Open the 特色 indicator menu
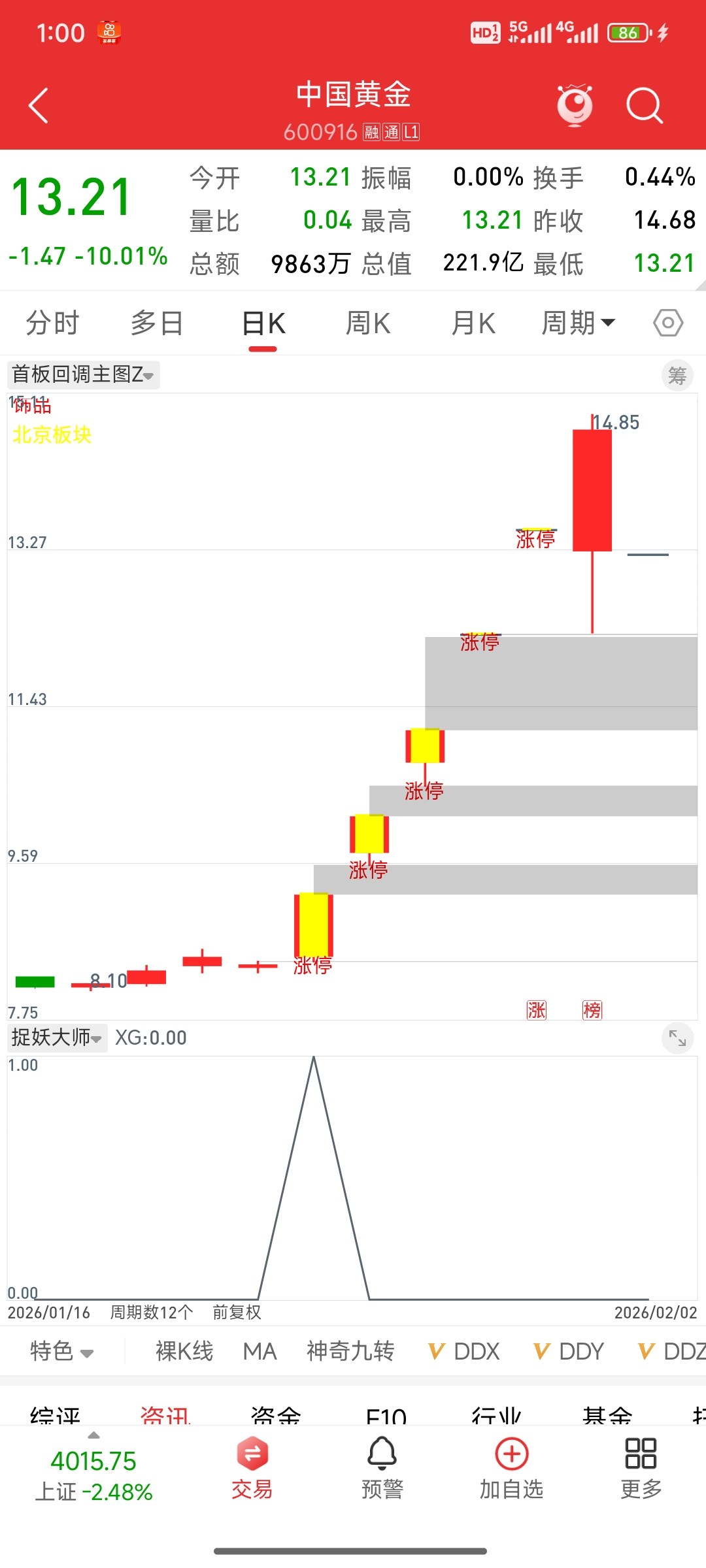Viewport: 706px width, 1568px height. (62, 1351)
